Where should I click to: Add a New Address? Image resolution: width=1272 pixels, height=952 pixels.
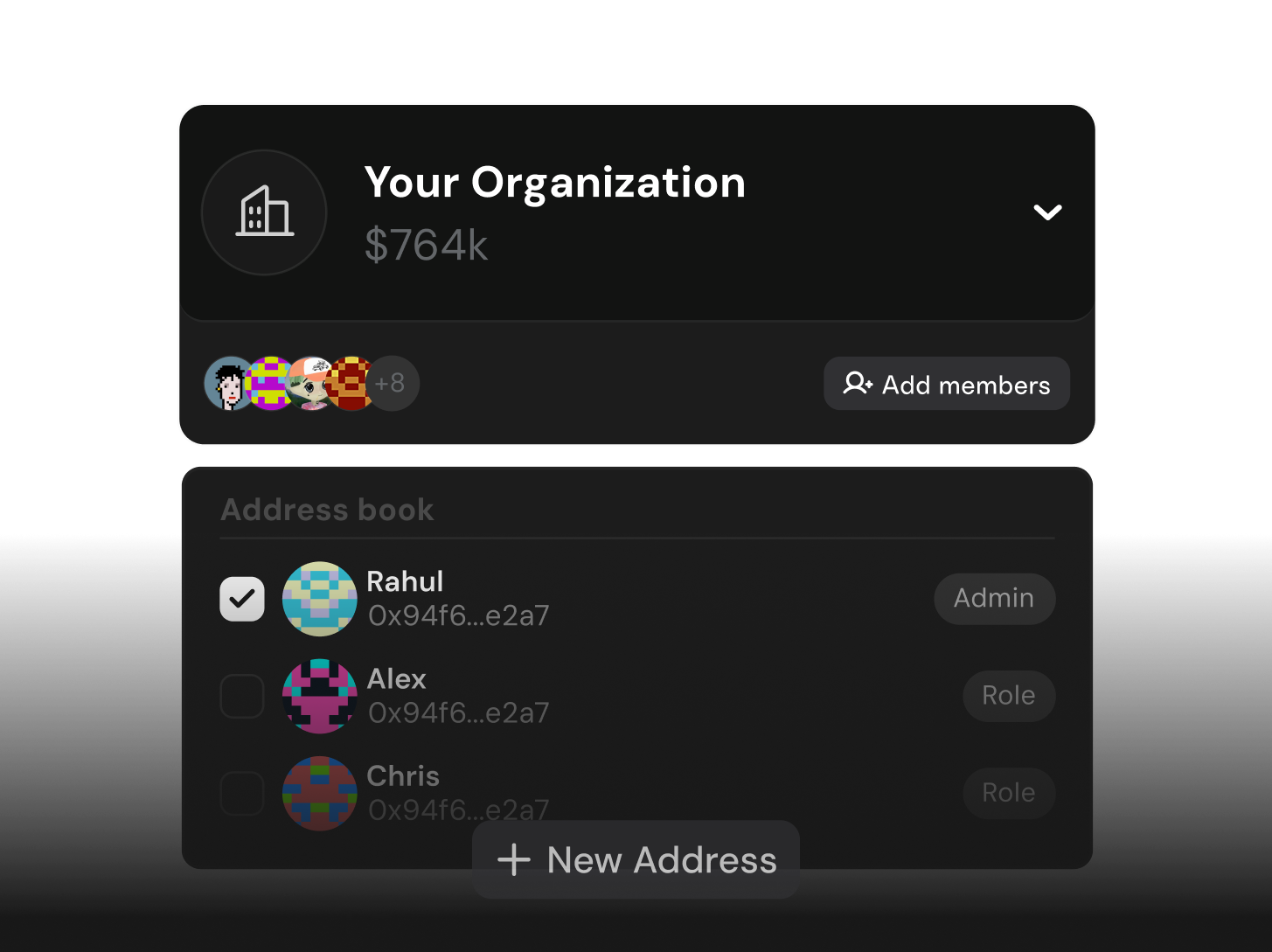pos(636,860)
